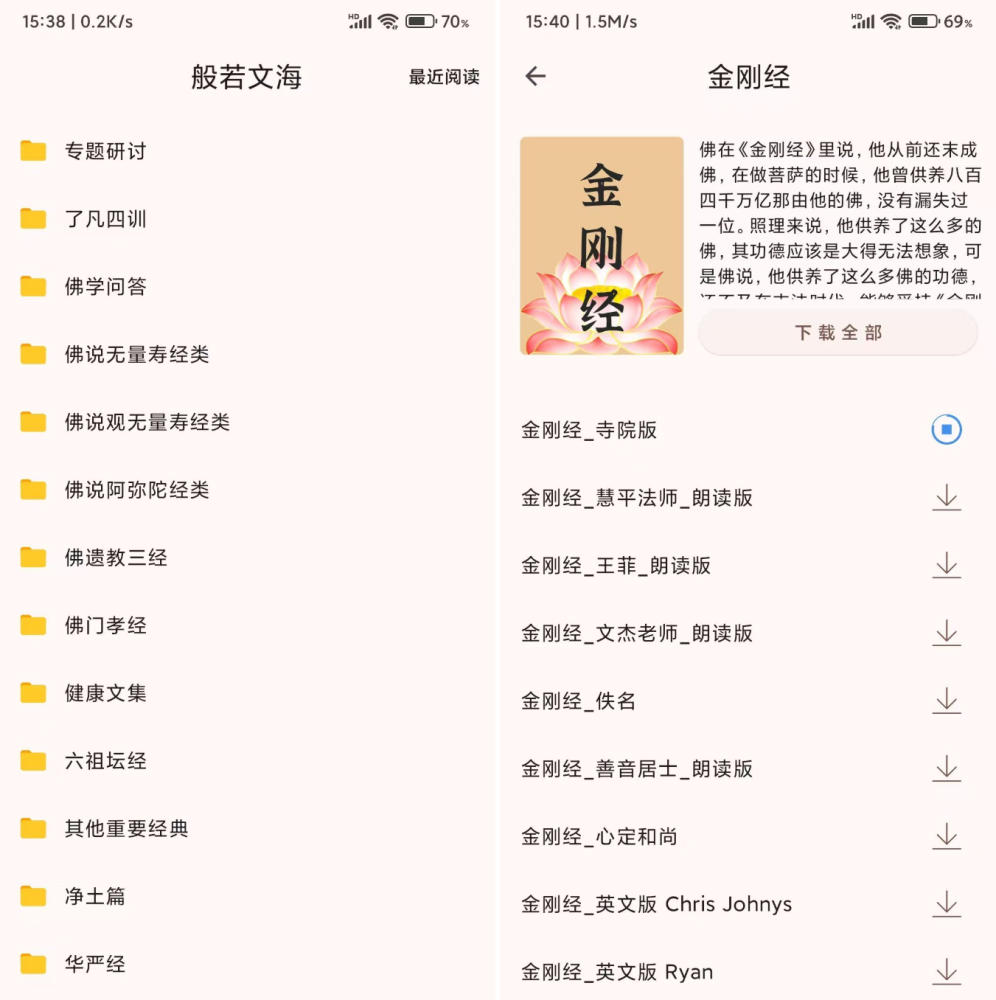Open the 佛说无量寿经类 folder
996x1000 pixels.
pos(136,354)
